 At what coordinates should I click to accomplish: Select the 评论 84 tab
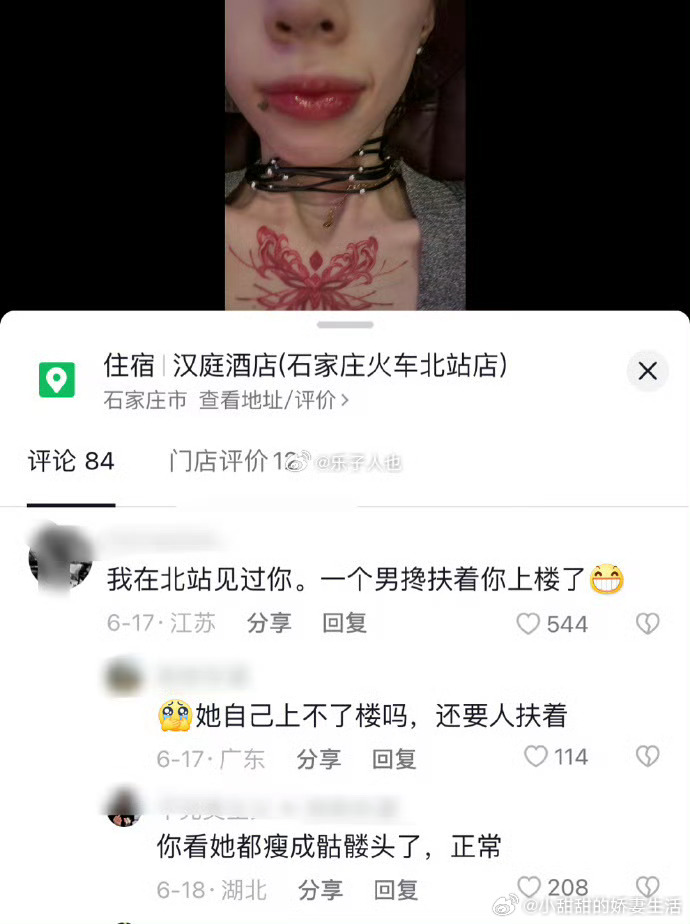(70, 461)
